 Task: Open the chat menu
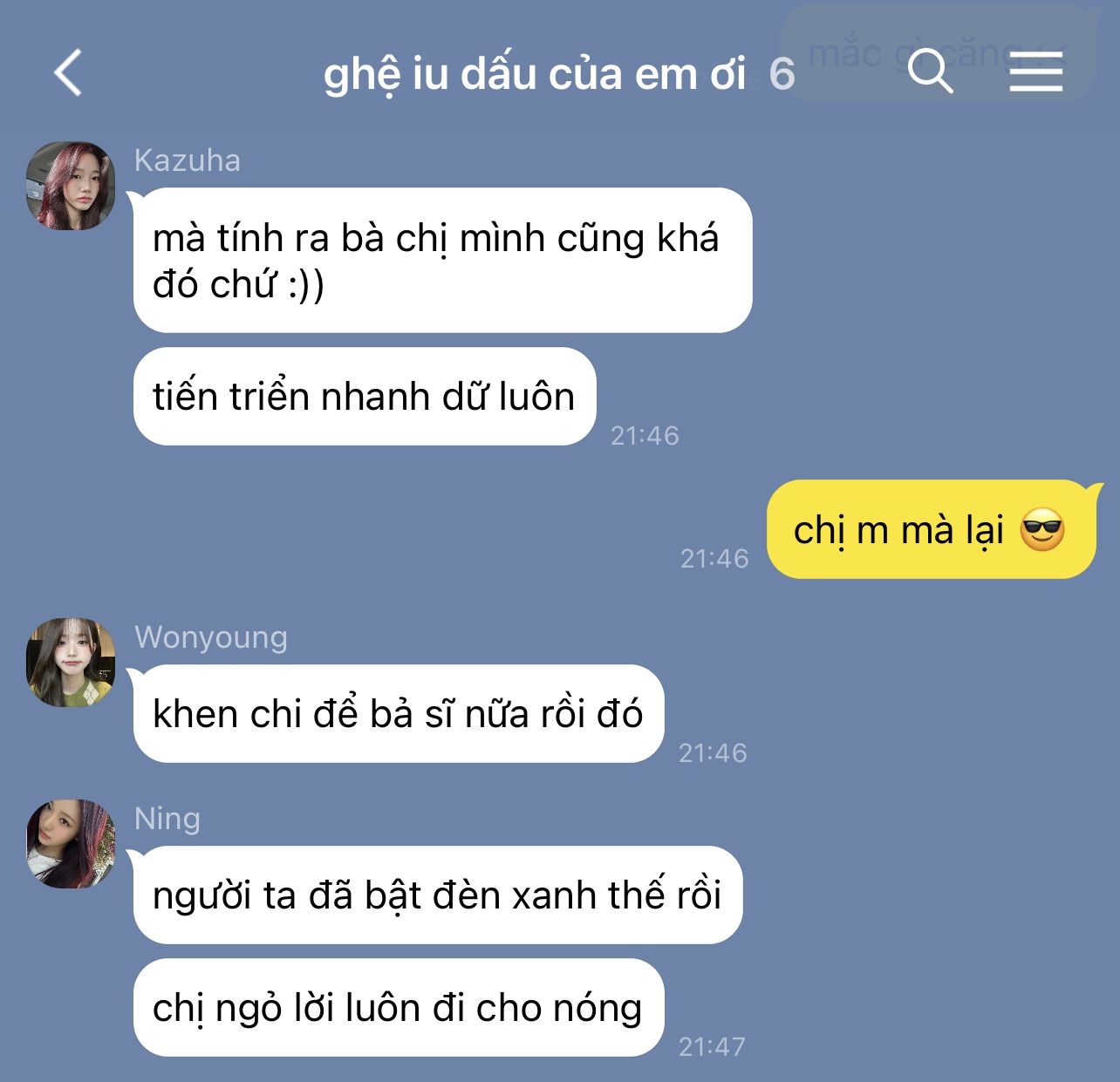coord(1035,71)
